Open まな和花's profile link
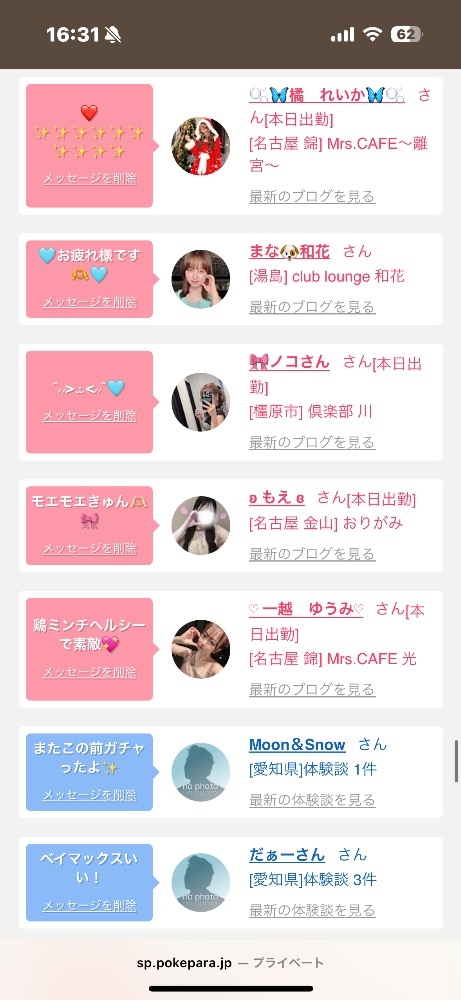Screen dimensions: 461x1000 289,252
